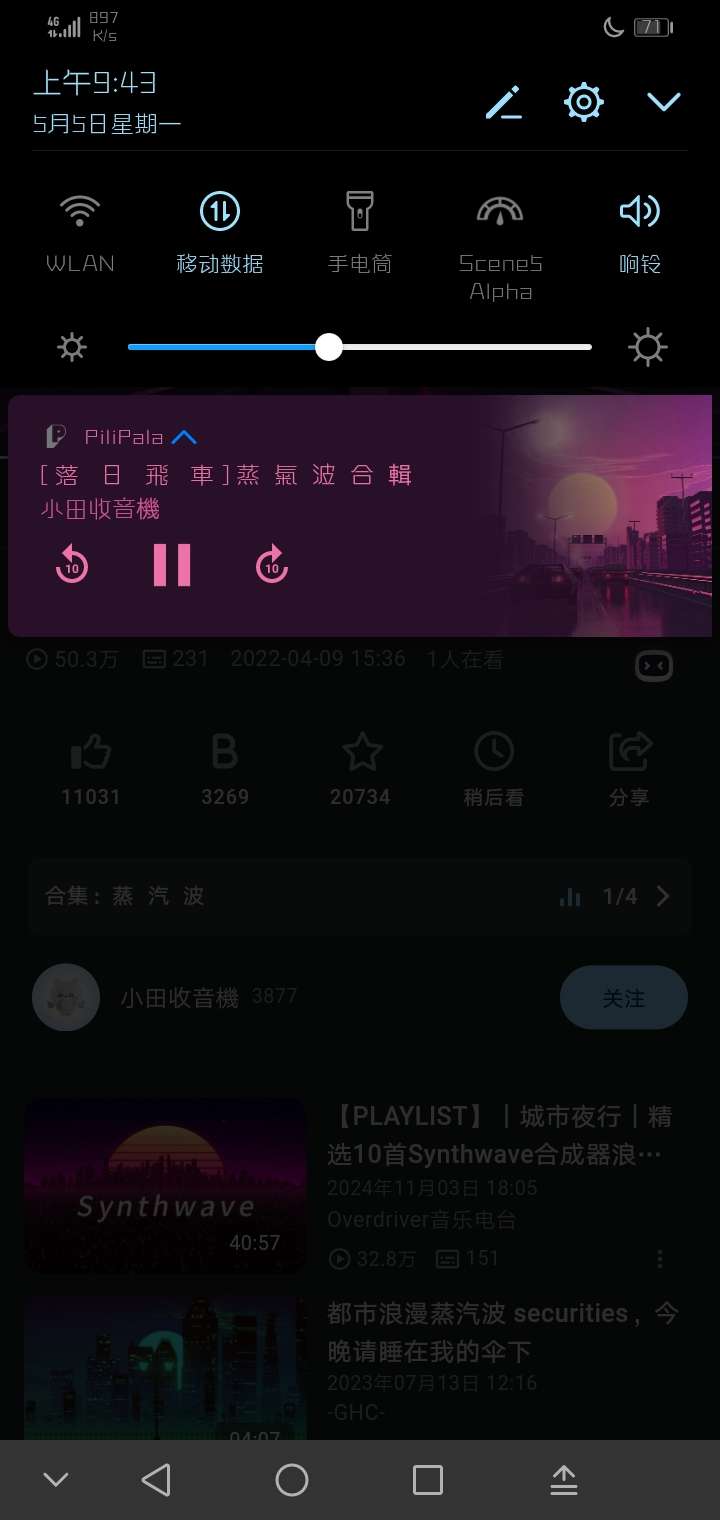Open system settings gear

(584, 103)
